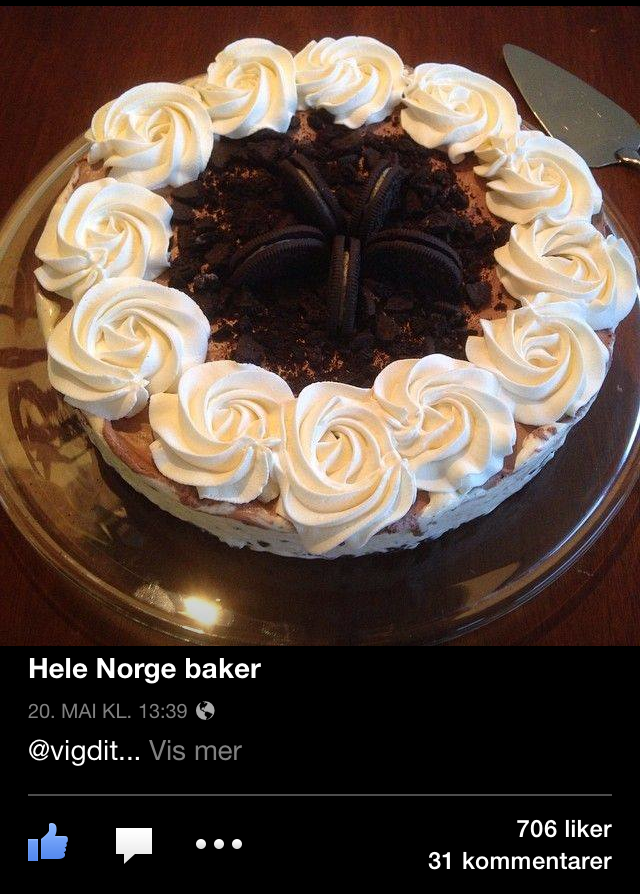Tap the cake photo to toggle overlay
Image resolution: width=640 pixels, height=894 pixels.
coord(320,320)
